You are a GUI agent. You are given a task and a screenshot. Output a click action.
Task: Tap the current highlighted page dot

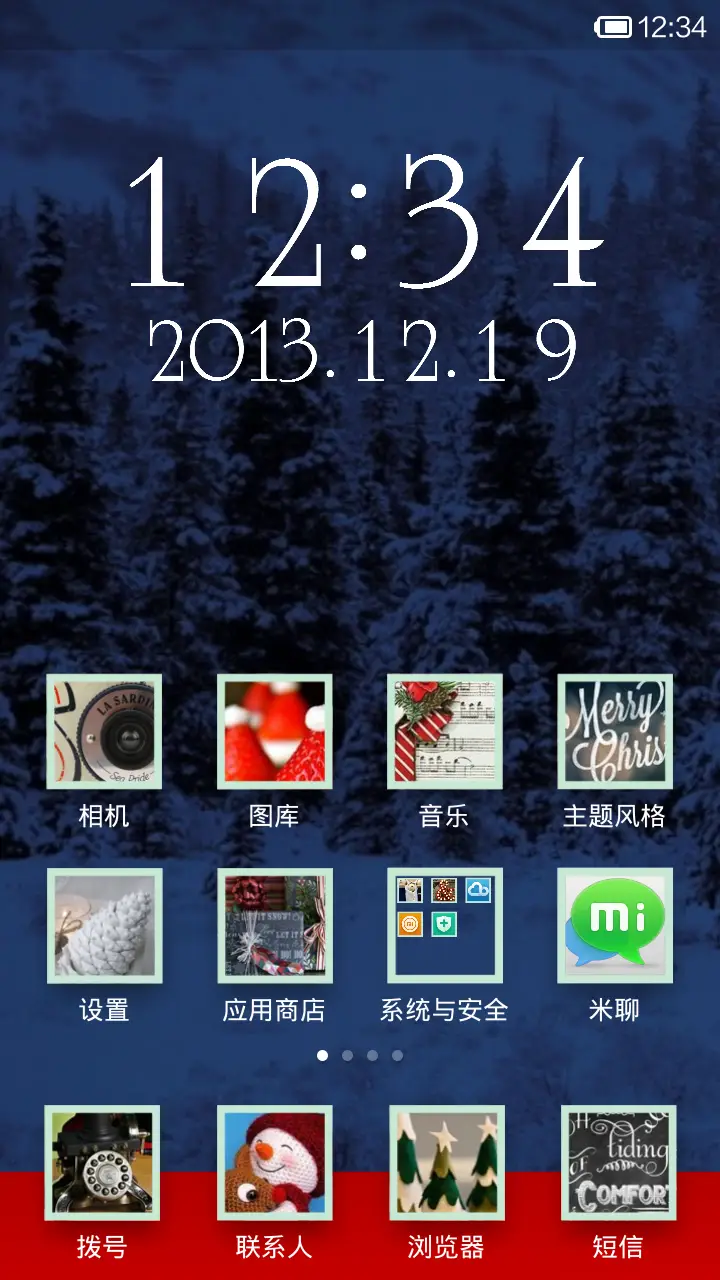click(x=324, y=1054)
